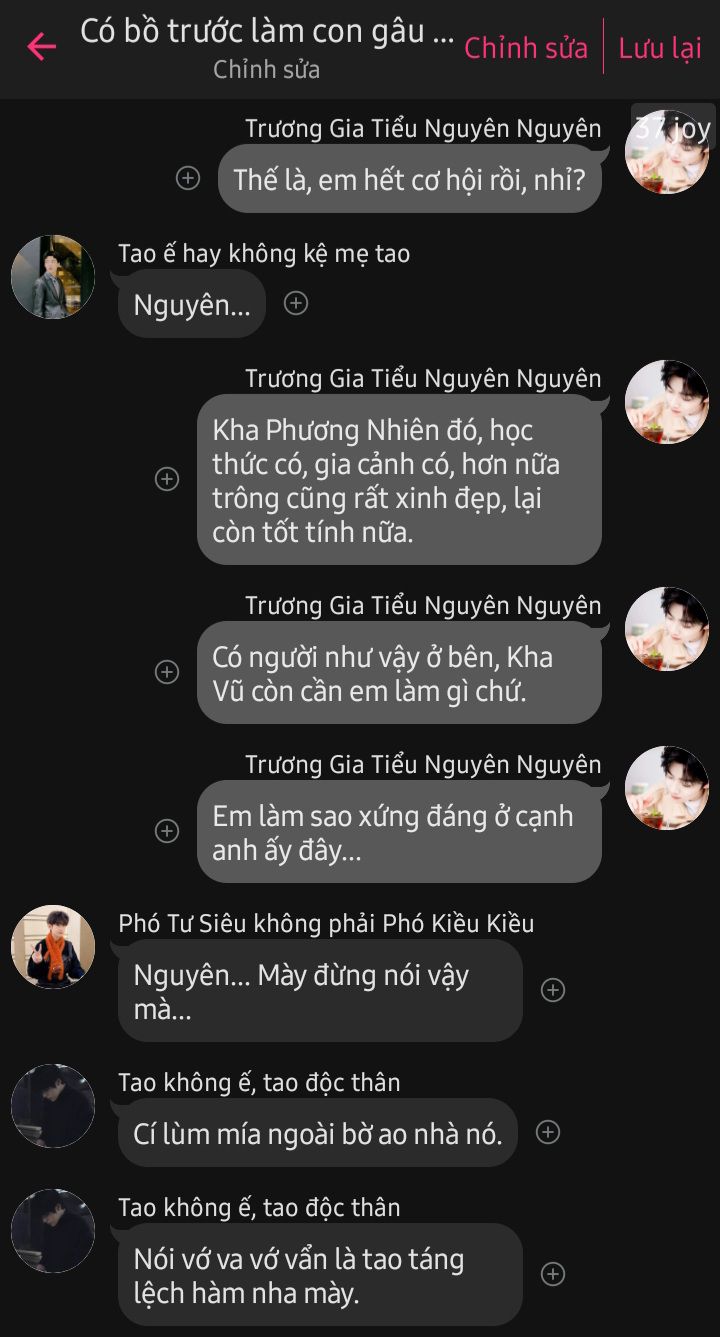Viewport: 720px width, 1337px height.
Task: Tap plus beside "Cí lùm mía ngoài bờ ao"
Action: (x=548, y=1132)
